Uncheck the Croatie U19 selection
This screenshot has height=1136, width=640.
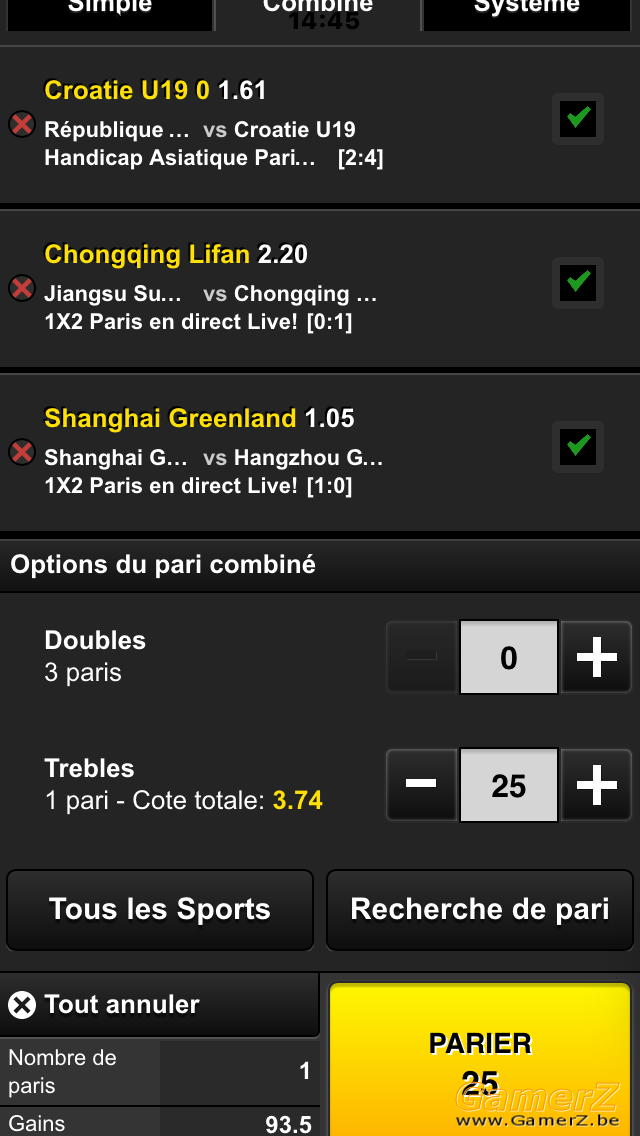pyautogui.click(x=578, y=119)
